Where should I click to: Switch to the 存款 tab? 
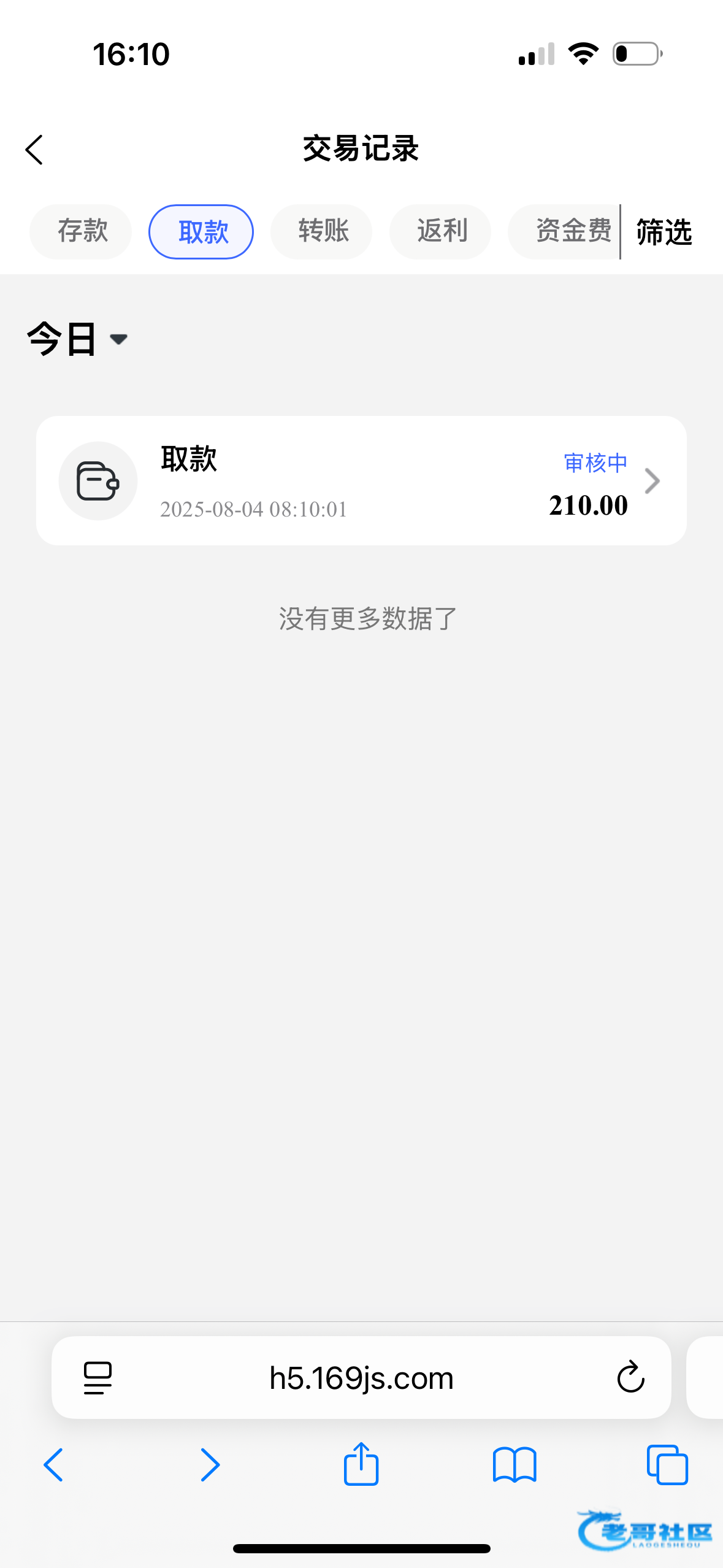click(81, 232)
